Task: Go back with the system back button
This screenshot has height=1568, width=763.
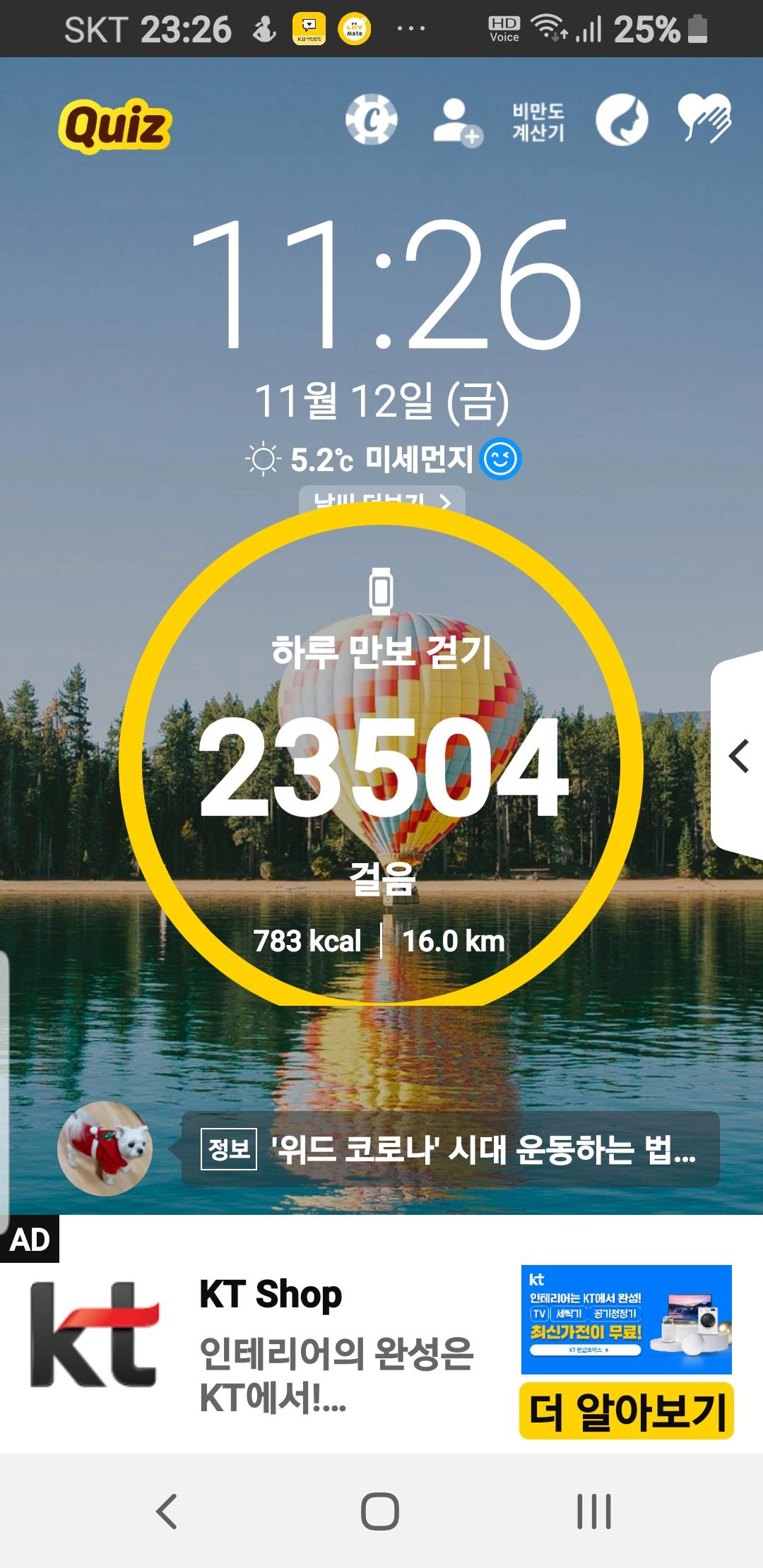Action: (x=167, y=1511)
